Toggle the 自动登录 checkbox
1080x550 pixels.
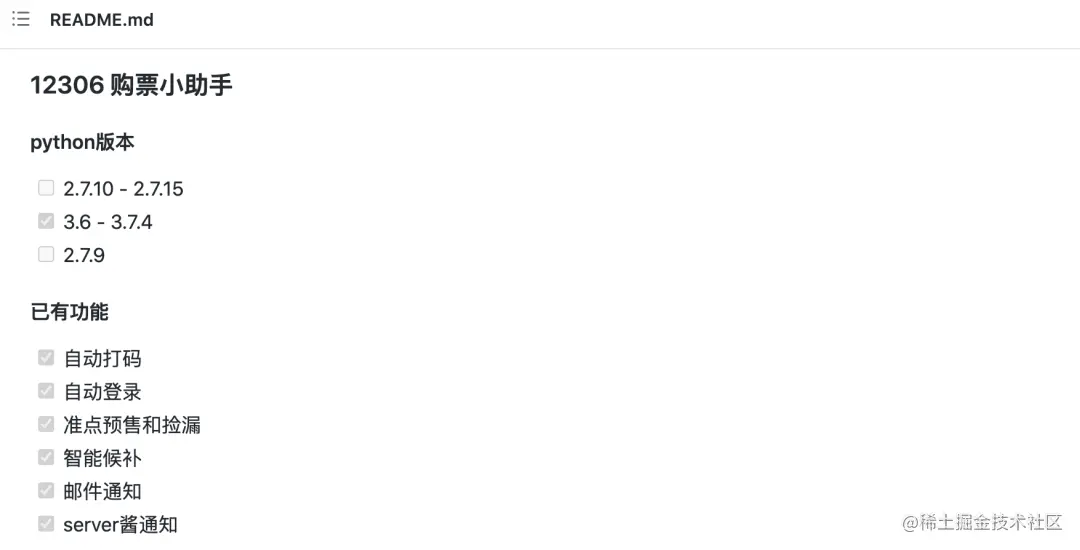point(46,391)
